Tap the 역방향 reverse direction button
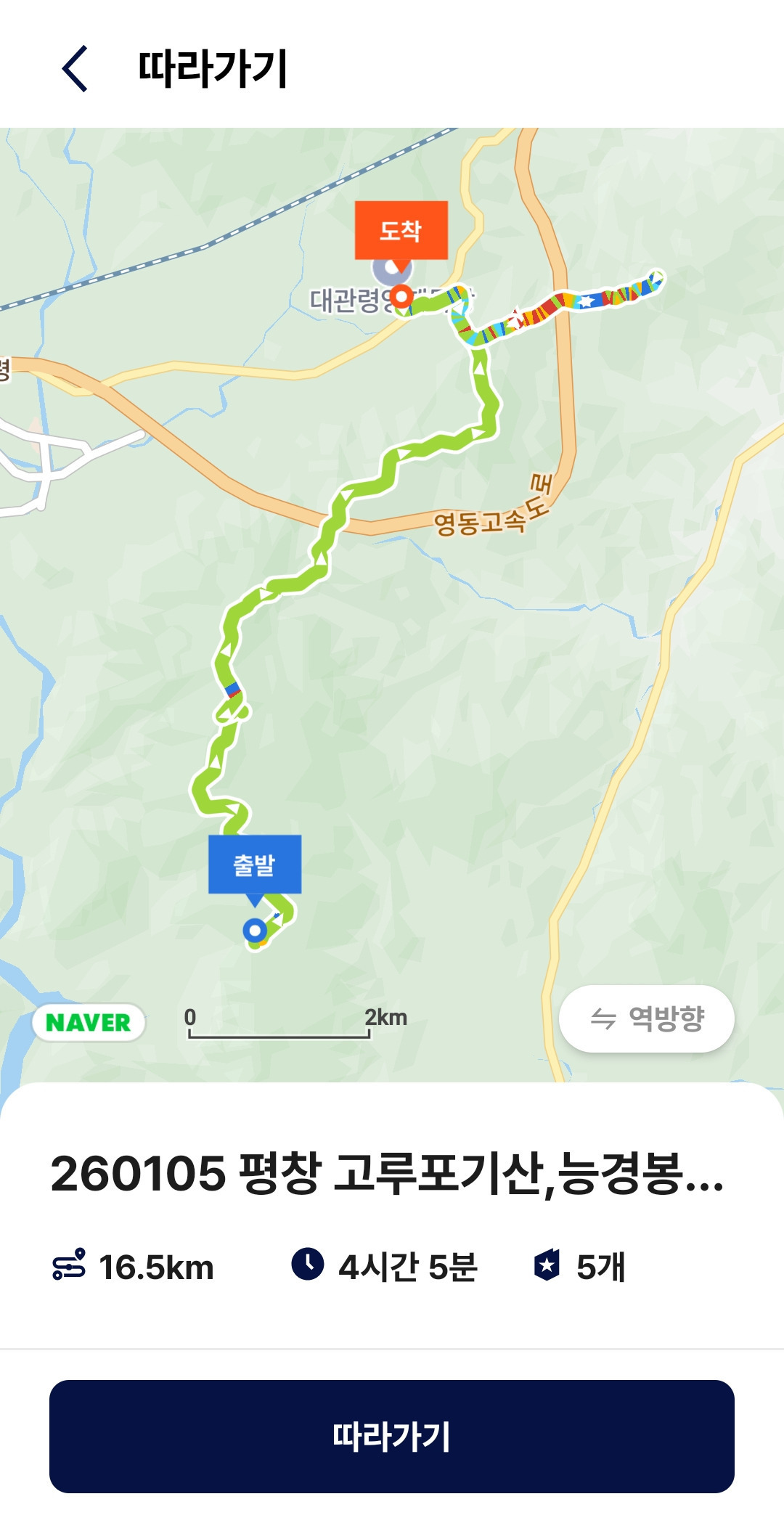The image size is (784, 1523). click(646, 1018)
